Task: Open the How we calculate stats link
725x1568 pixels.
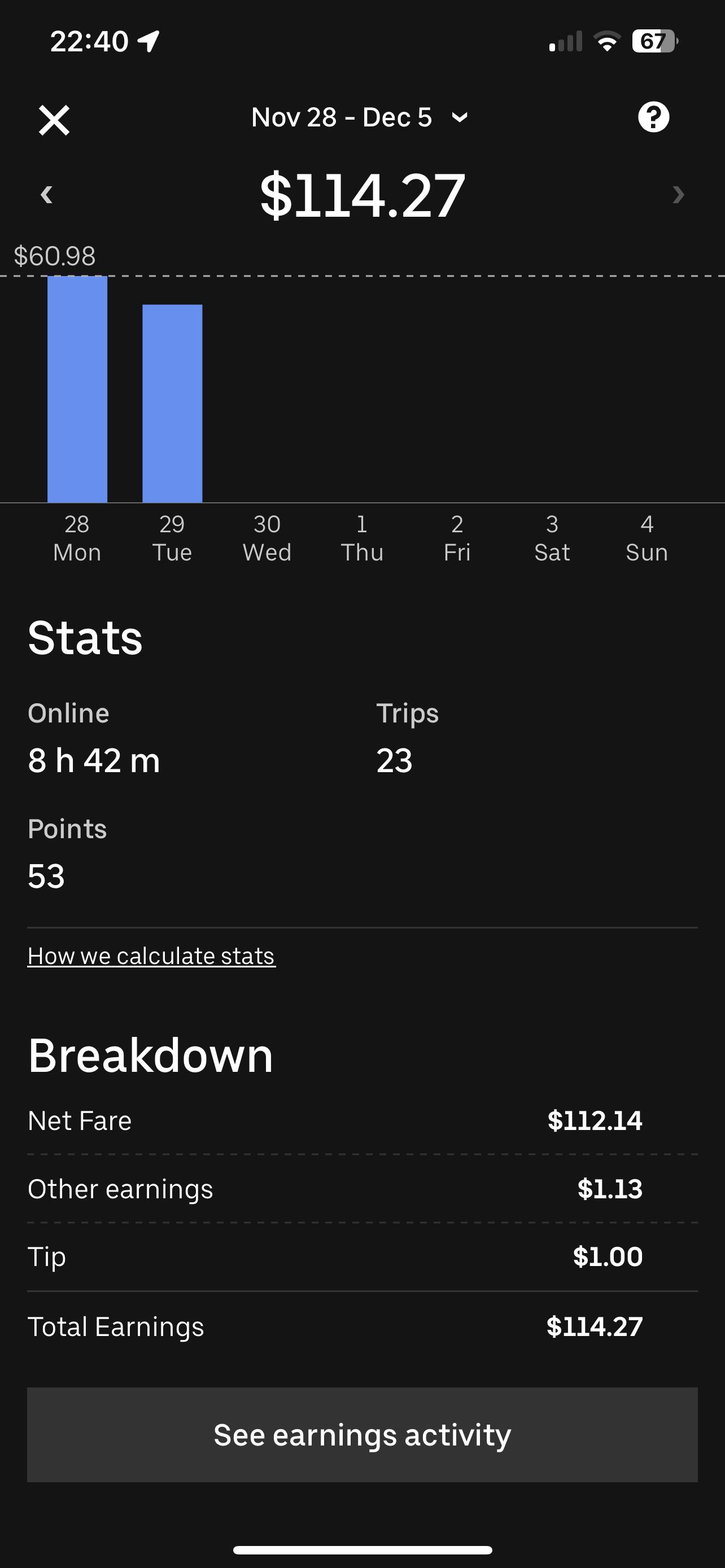Action: pos(151,956)
